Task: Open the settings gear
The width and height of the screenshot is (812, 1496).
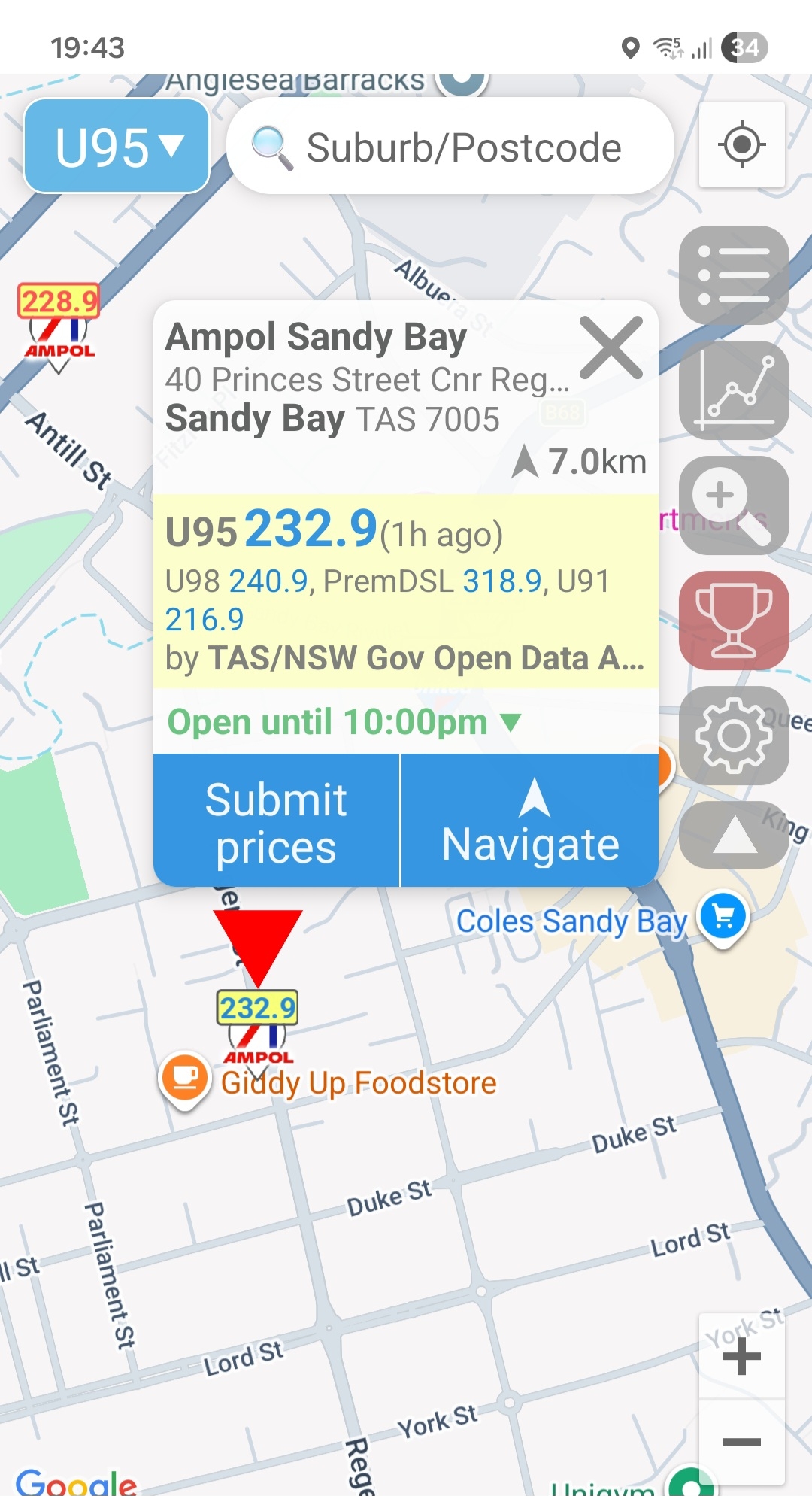Action: pyautogui.click(x=733, y=735)
